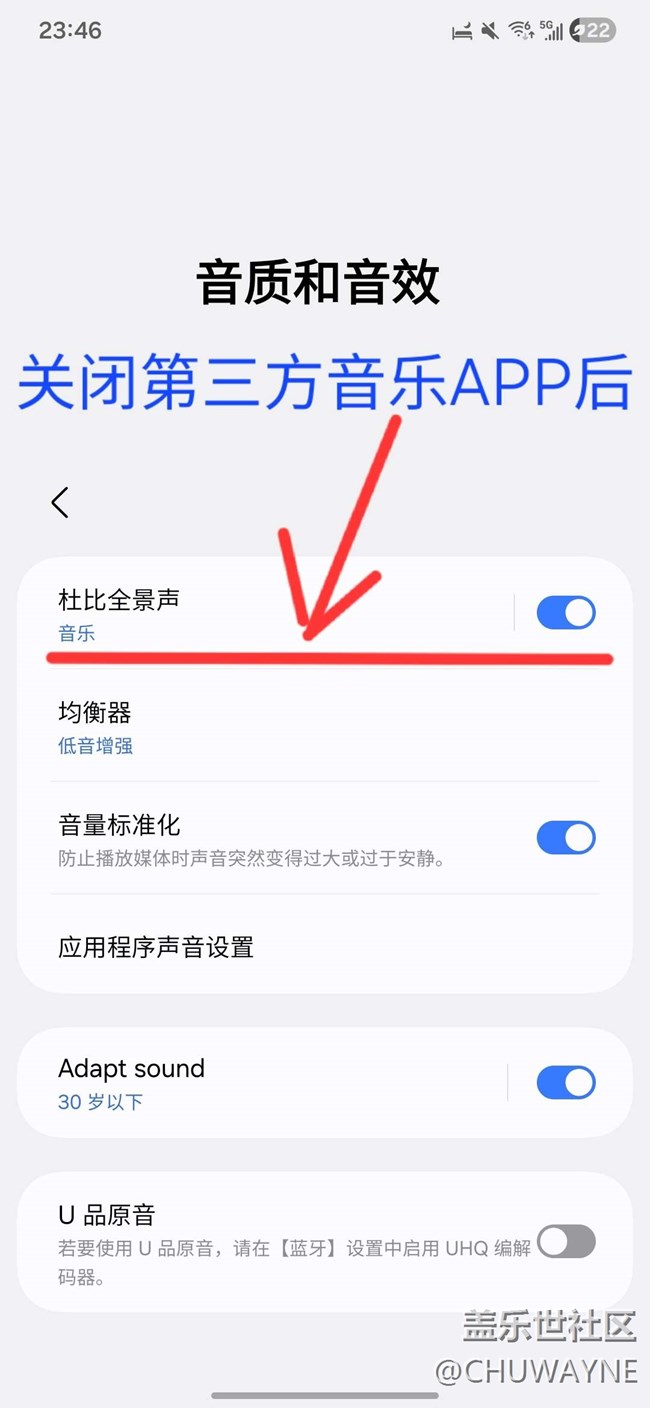
Task: Open Adapt sound settings row
Action: (x=250, y=1083)
